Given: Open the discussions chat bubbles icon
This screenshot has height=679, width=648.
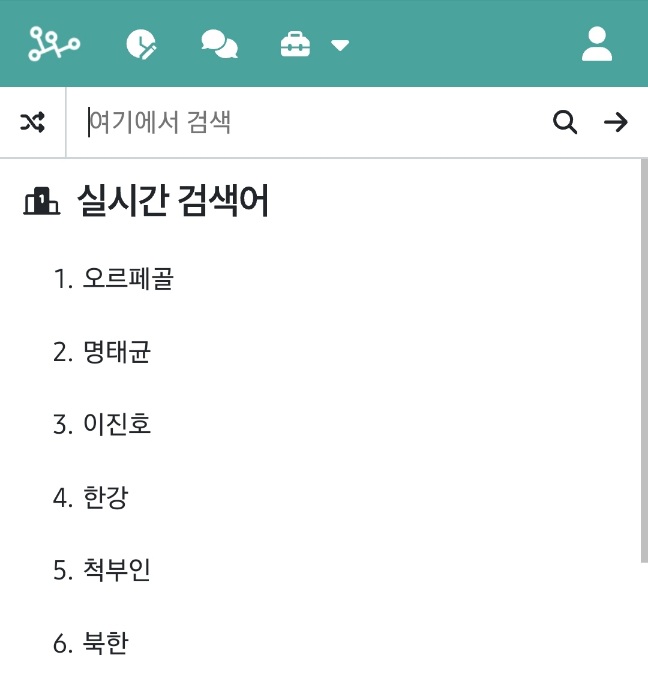Looking at the screenshot, I should (x=219, y=44).
